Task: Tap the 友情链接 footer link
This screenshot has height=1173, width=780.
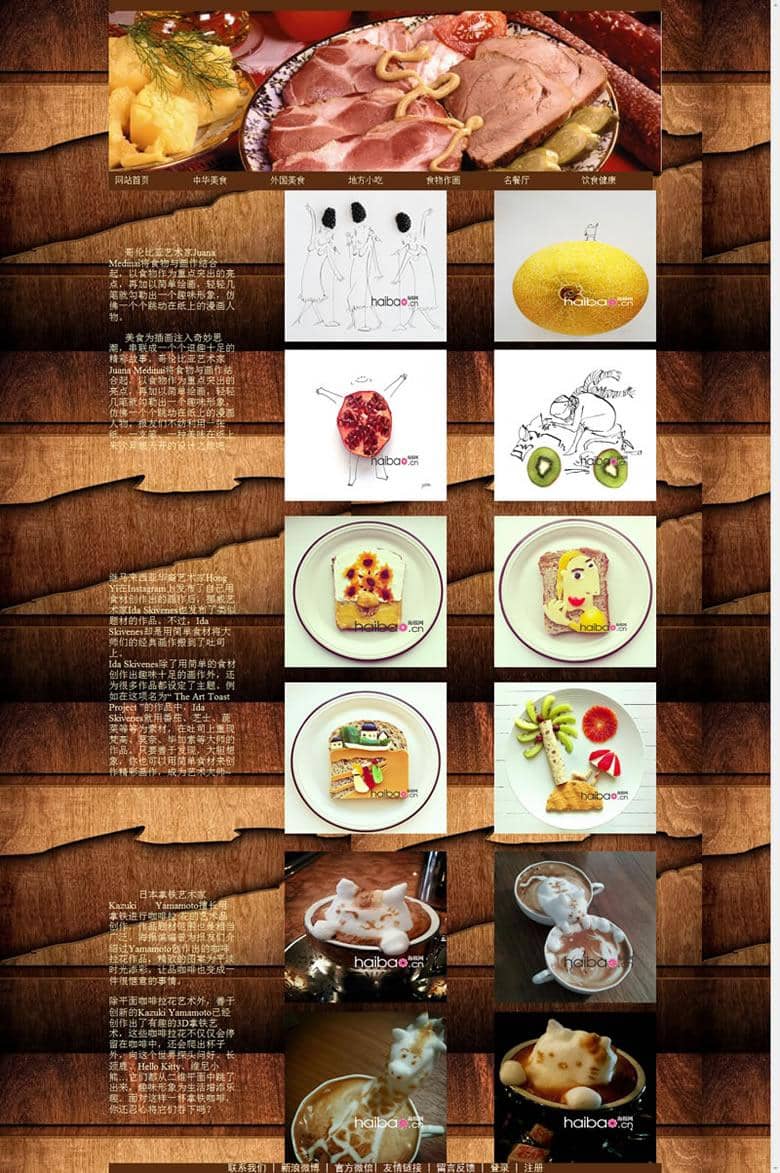Action: (x=403, y=1167)
